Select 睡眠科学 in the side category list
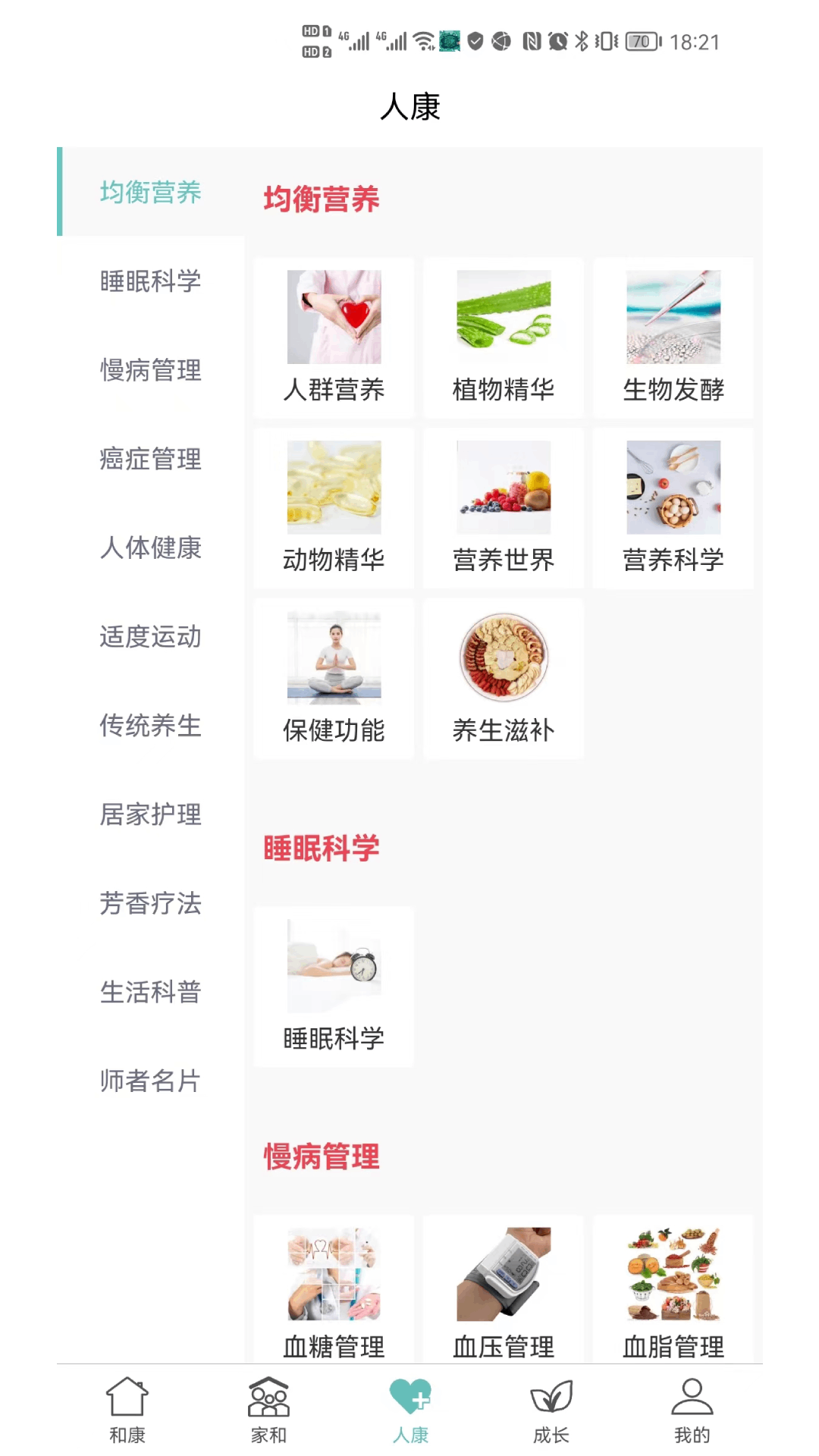The width and height of the screenshot is (819, 1456). click(150, 281)
